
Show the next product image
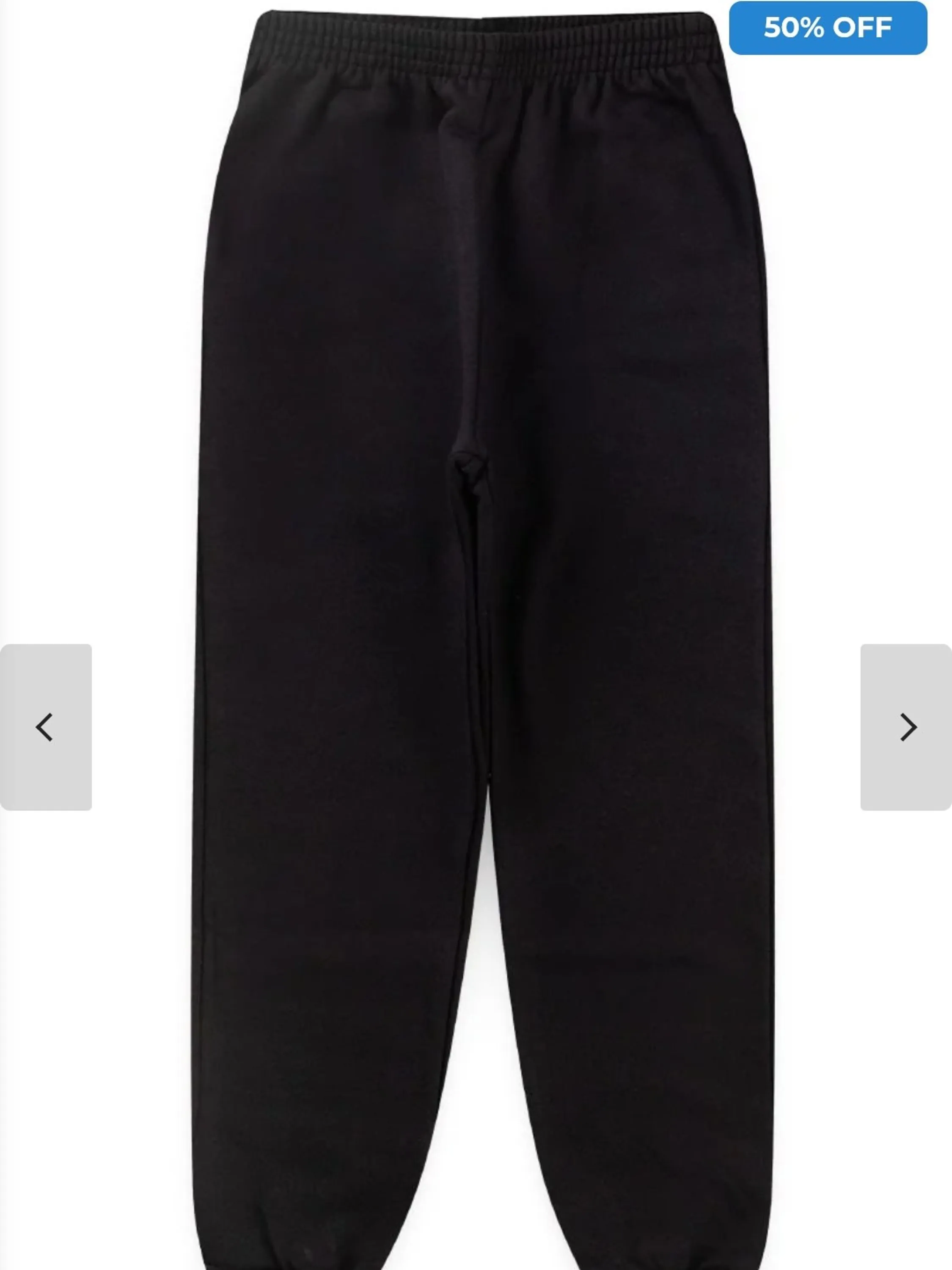(906, 727)
